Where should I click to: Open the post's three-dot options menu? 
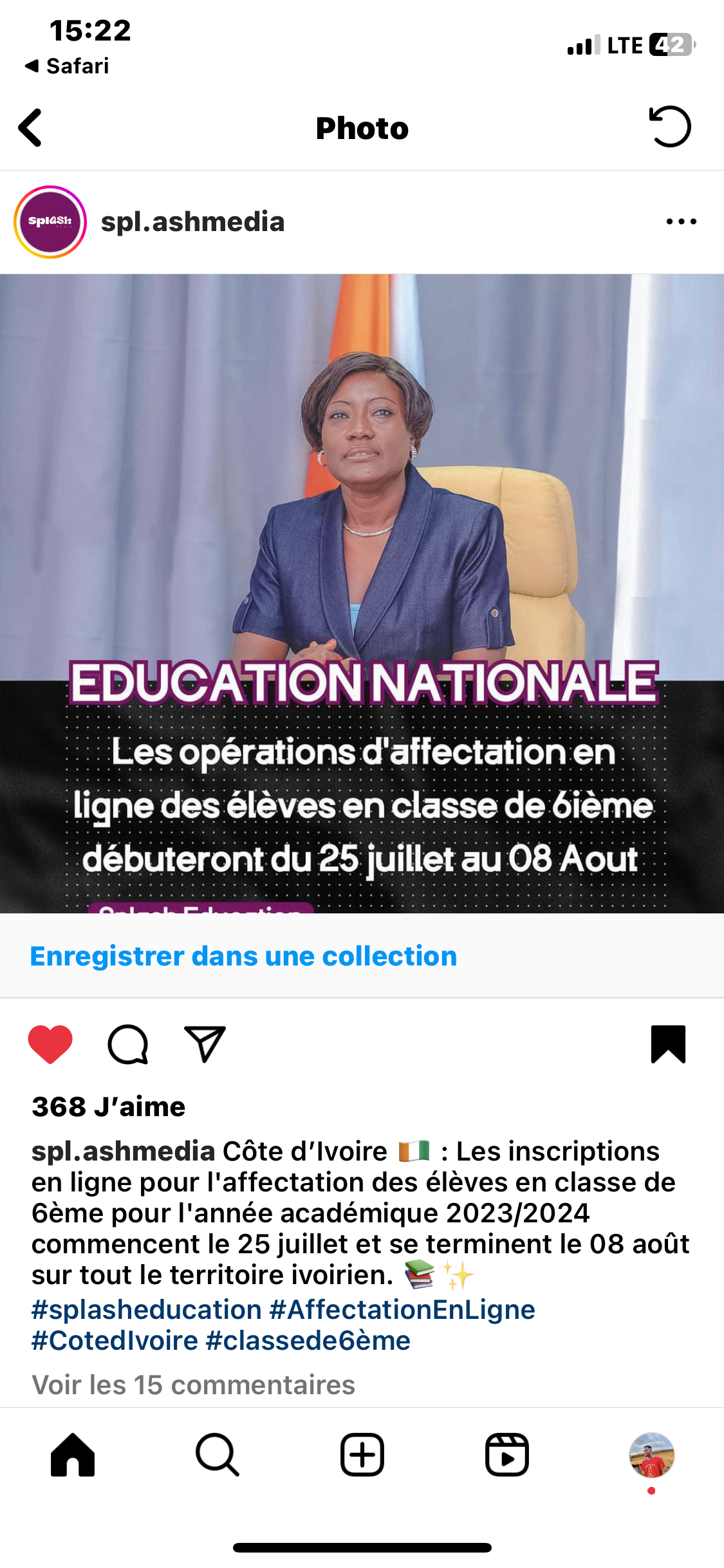coord(681,222)
